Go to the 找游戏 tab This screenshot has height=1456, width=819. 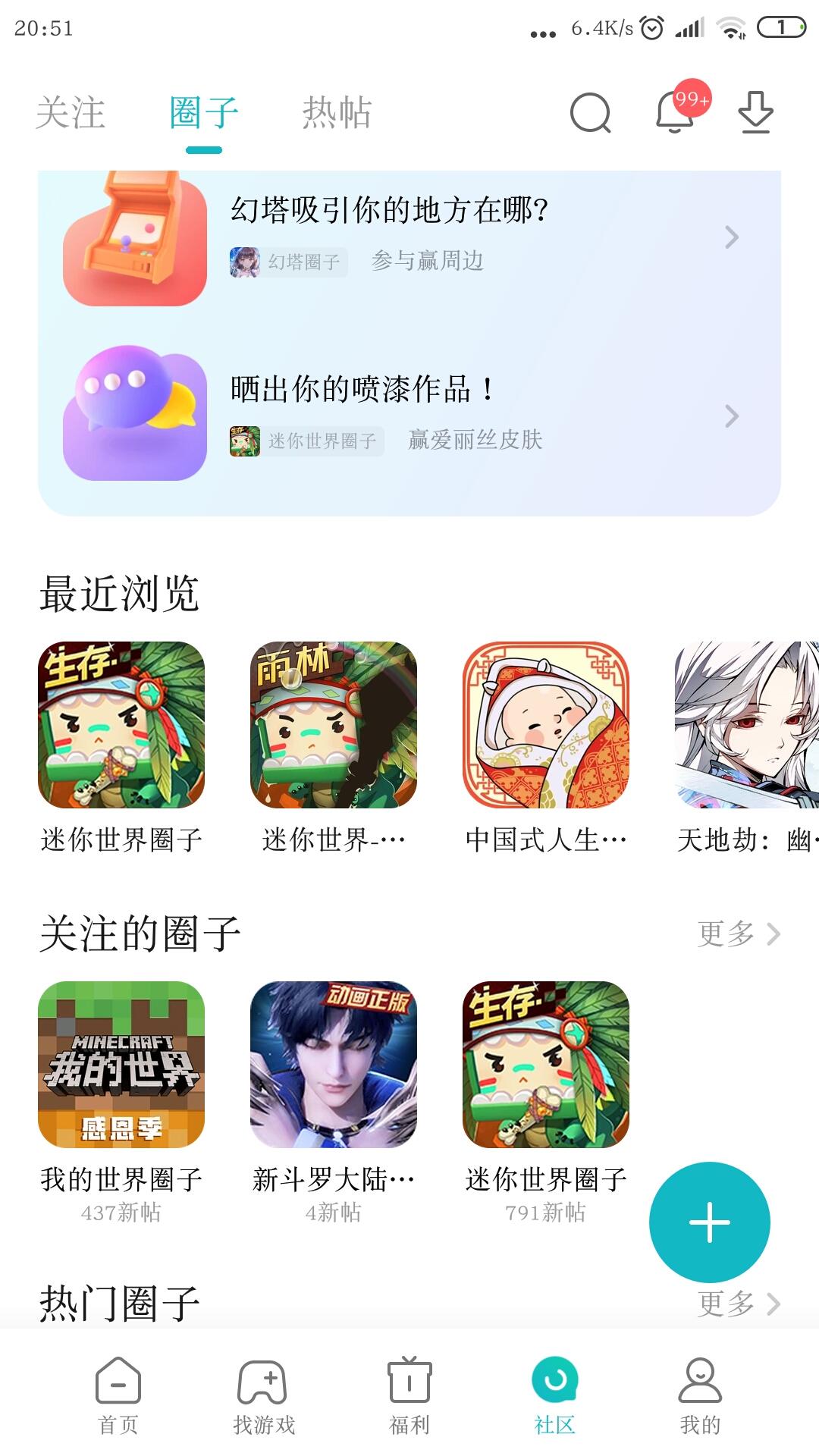pos(263,1395)
